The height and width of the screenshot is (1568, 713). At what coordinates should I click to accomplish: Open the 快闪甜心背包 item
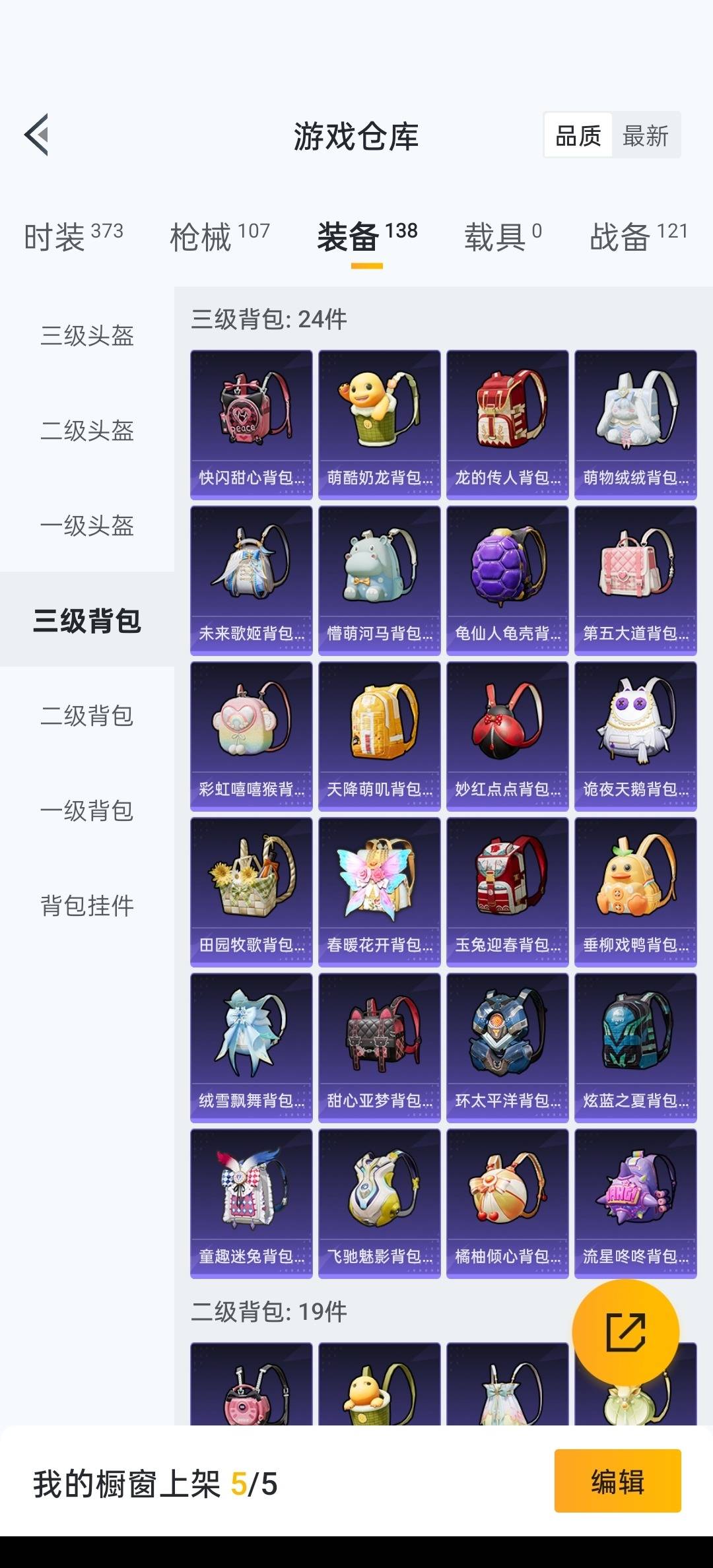252,424
